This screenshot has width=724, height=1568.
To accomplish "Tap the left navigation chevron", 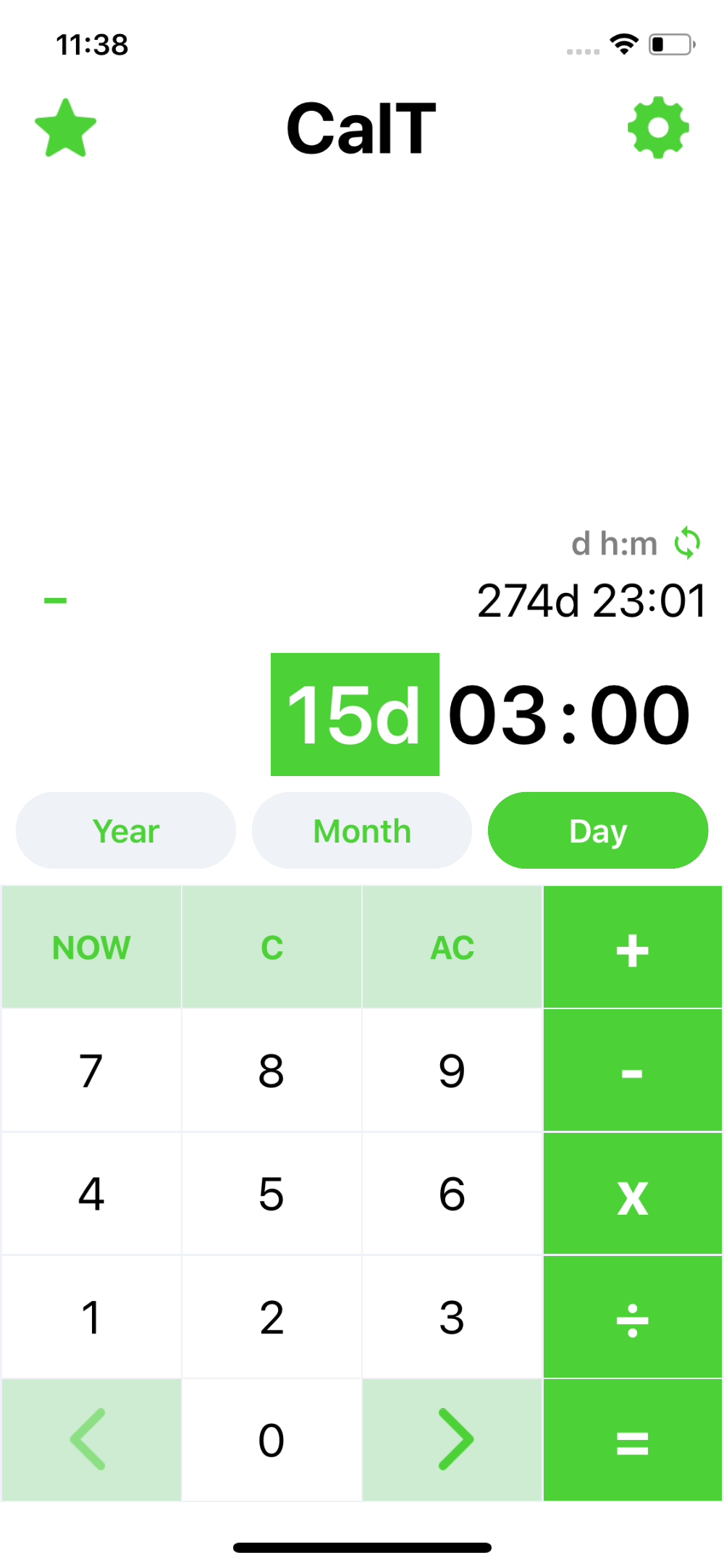I will pos(90,1439).
